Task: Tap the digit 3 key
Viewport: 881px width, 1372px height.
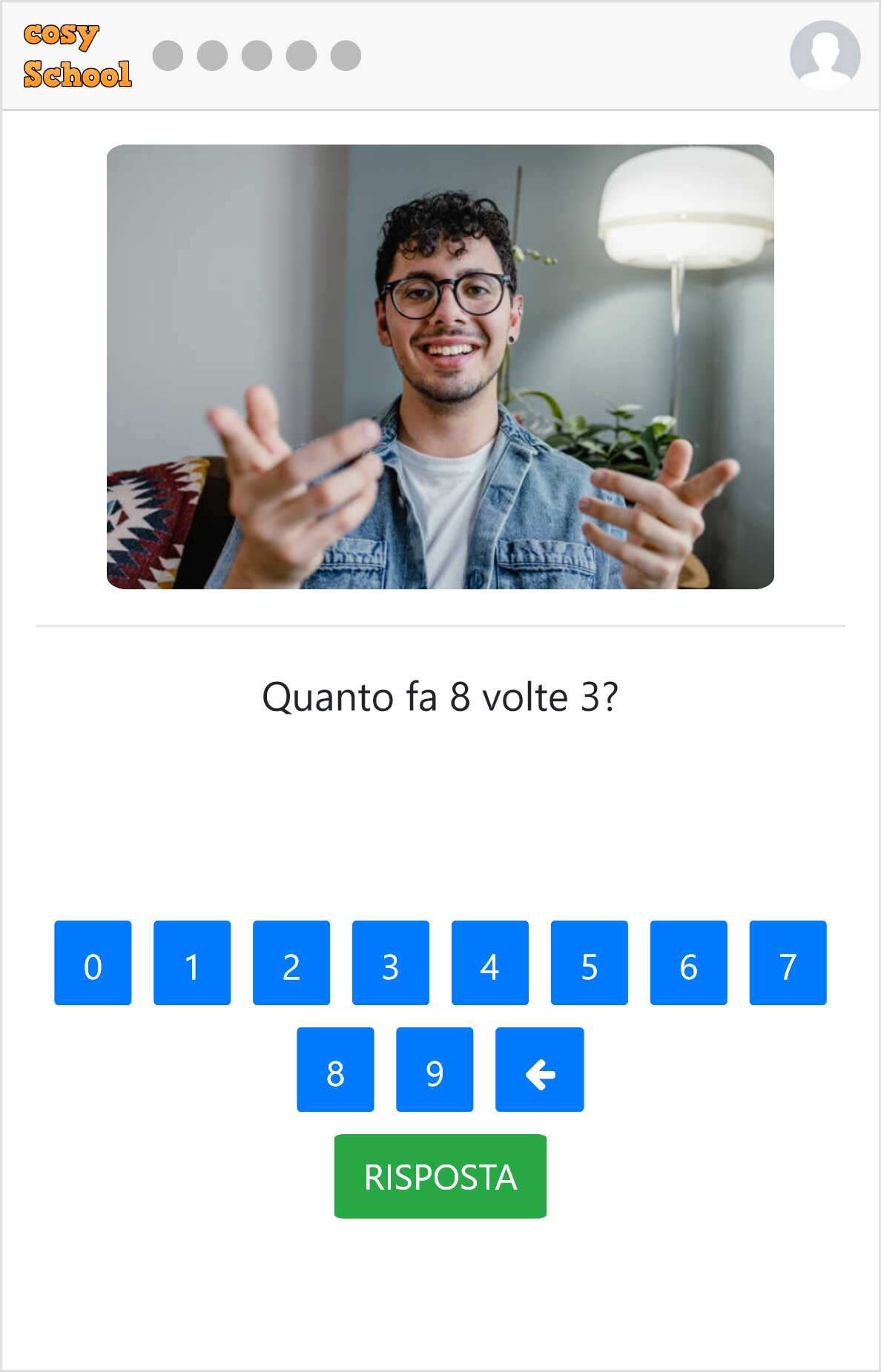Action: [391, 963]
